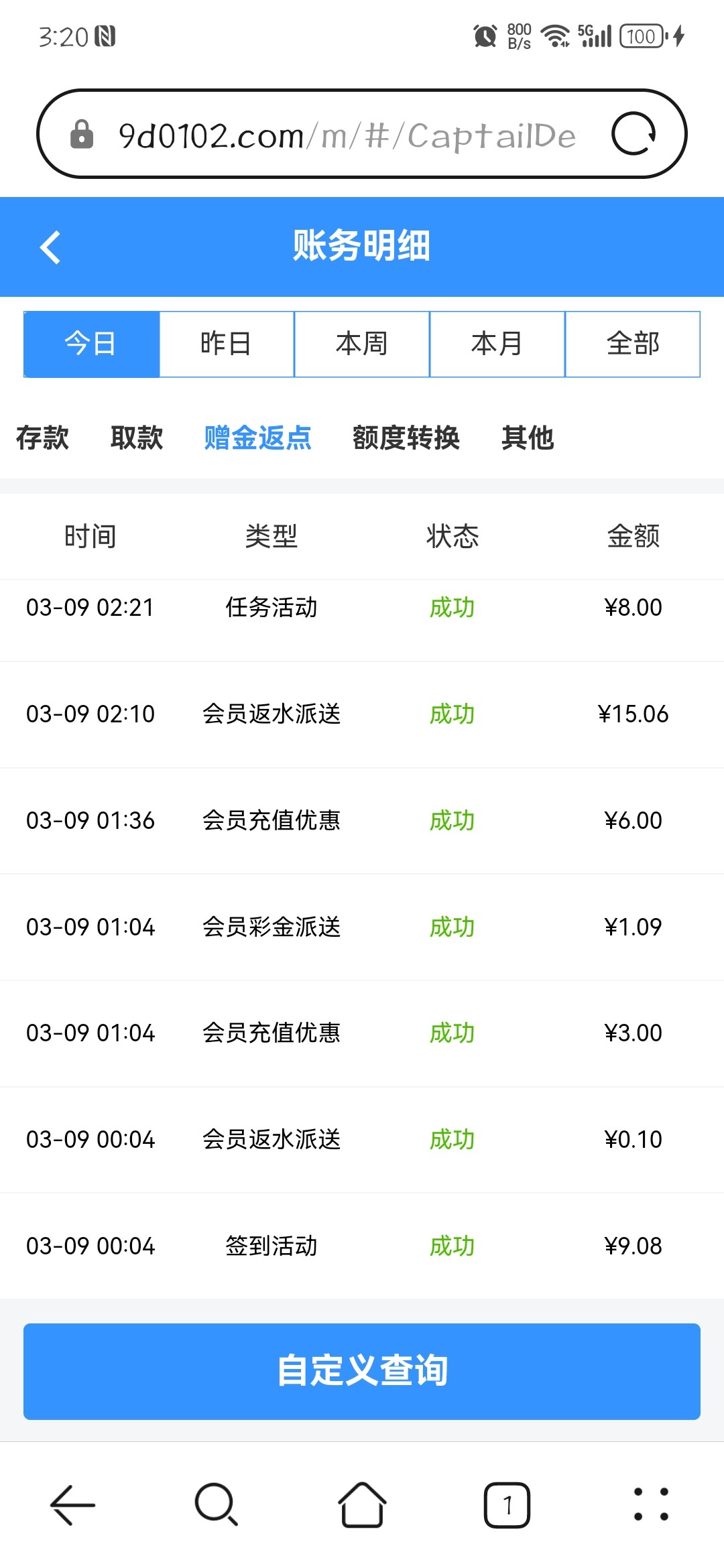724x1568 pixels.
Task: Open browser search with the magnifier icon
Action: pyautogui.click(x=216, y=1503)
